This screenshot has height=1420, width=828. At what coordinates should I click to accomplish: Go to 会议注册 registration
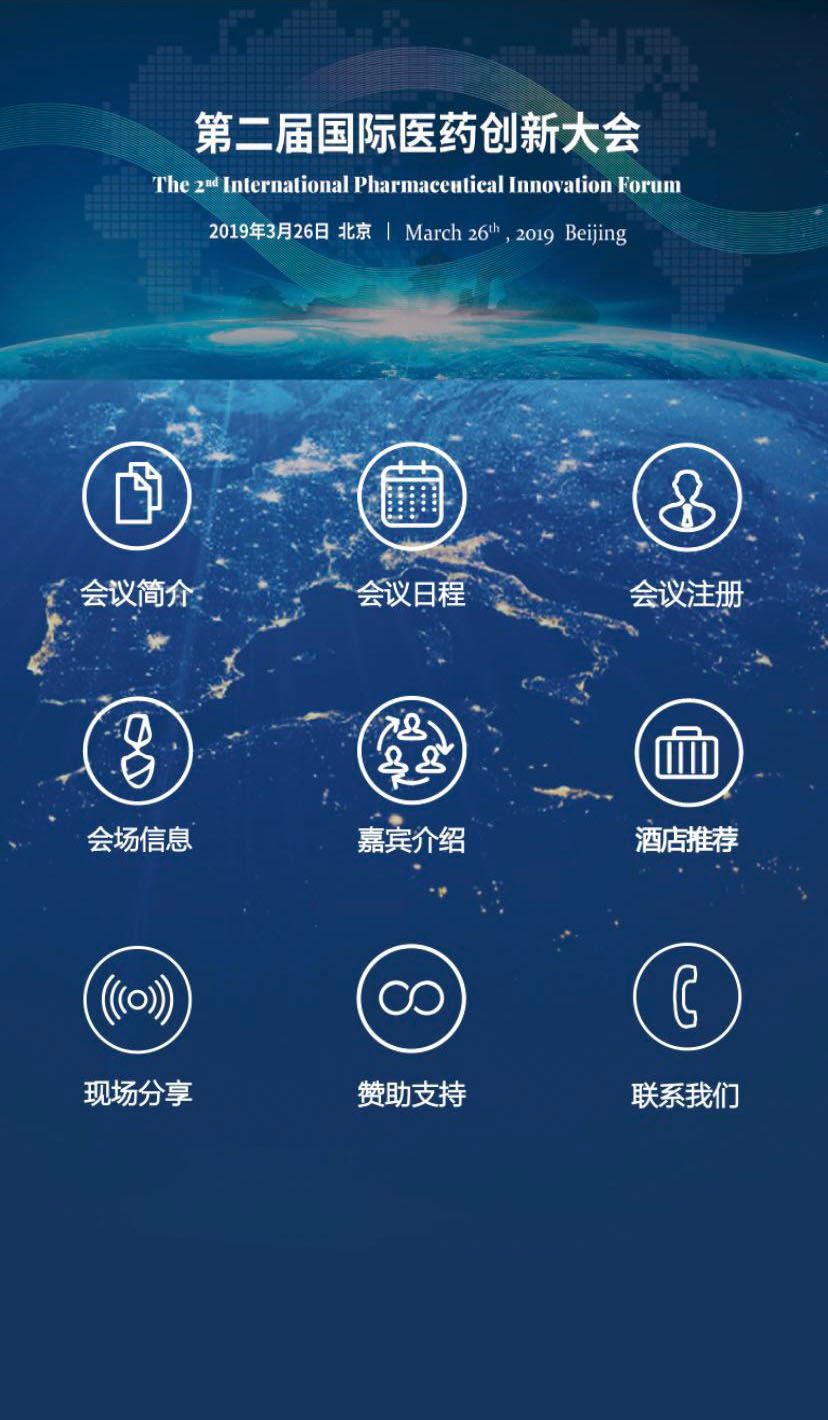click(686, 497)
